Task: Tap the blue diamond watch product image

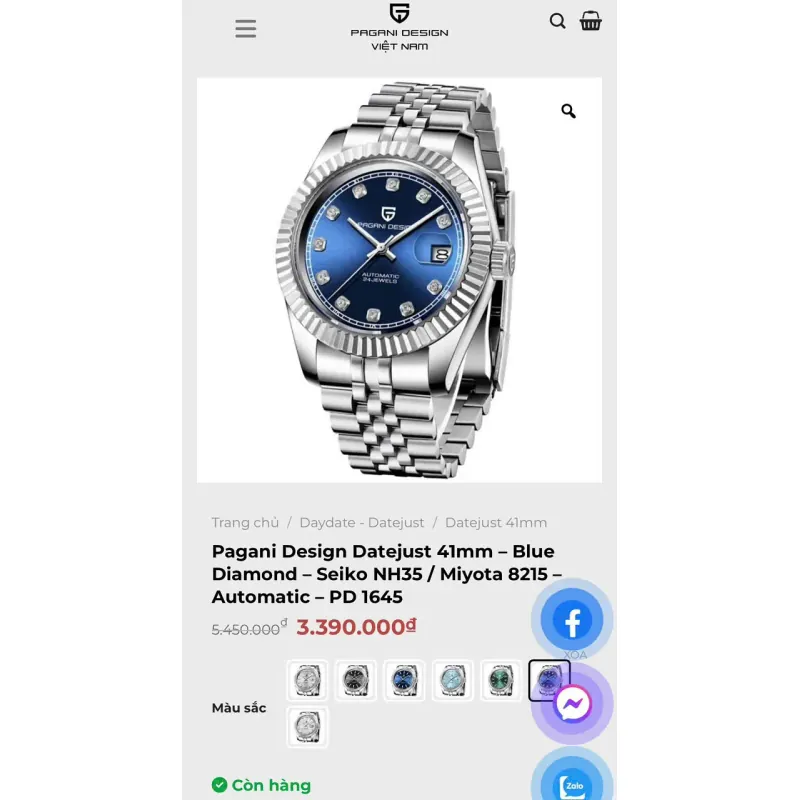Action: pyautogui.click(x=400, y=280)
